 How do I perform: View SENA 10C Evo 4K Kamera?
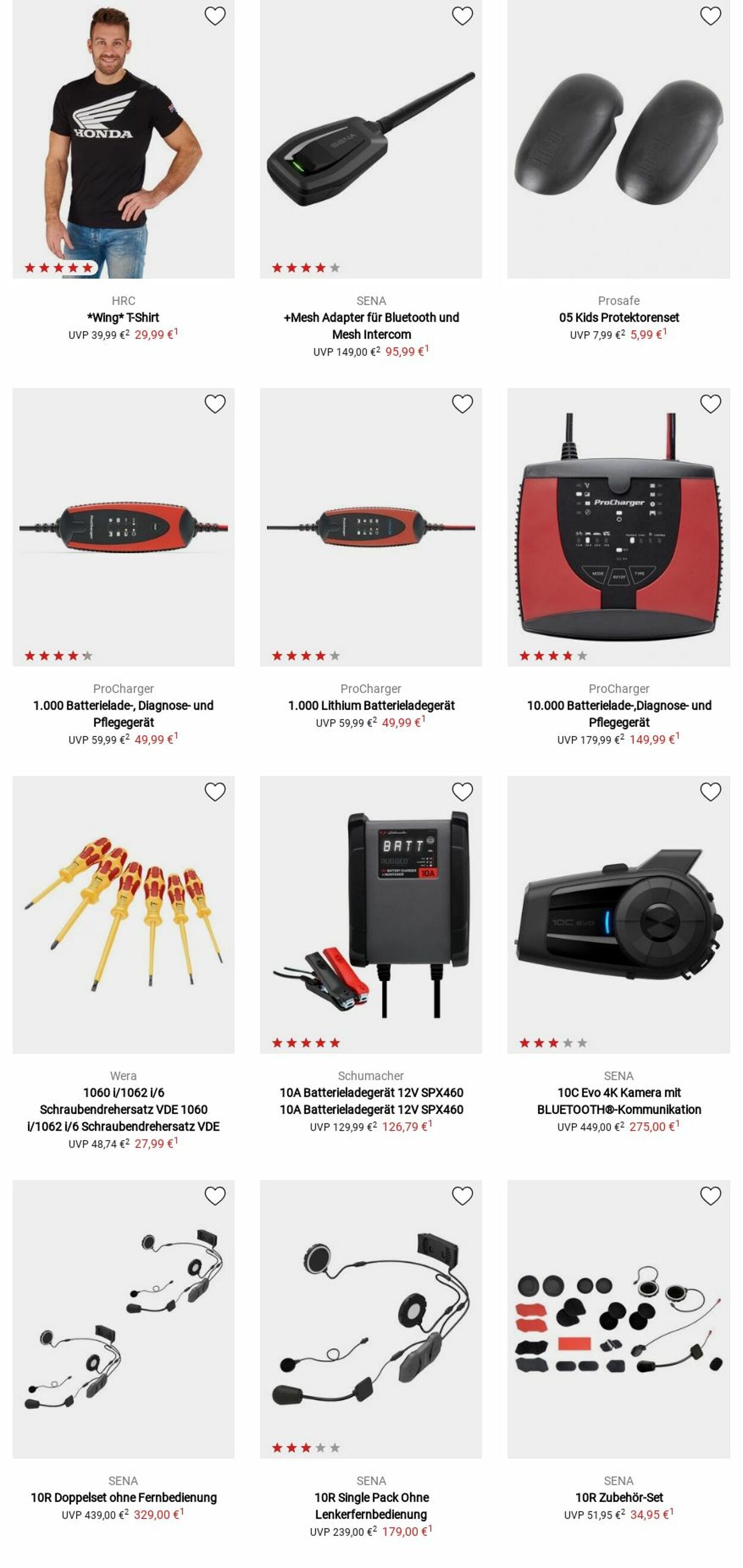click(x=618, y=1101)
